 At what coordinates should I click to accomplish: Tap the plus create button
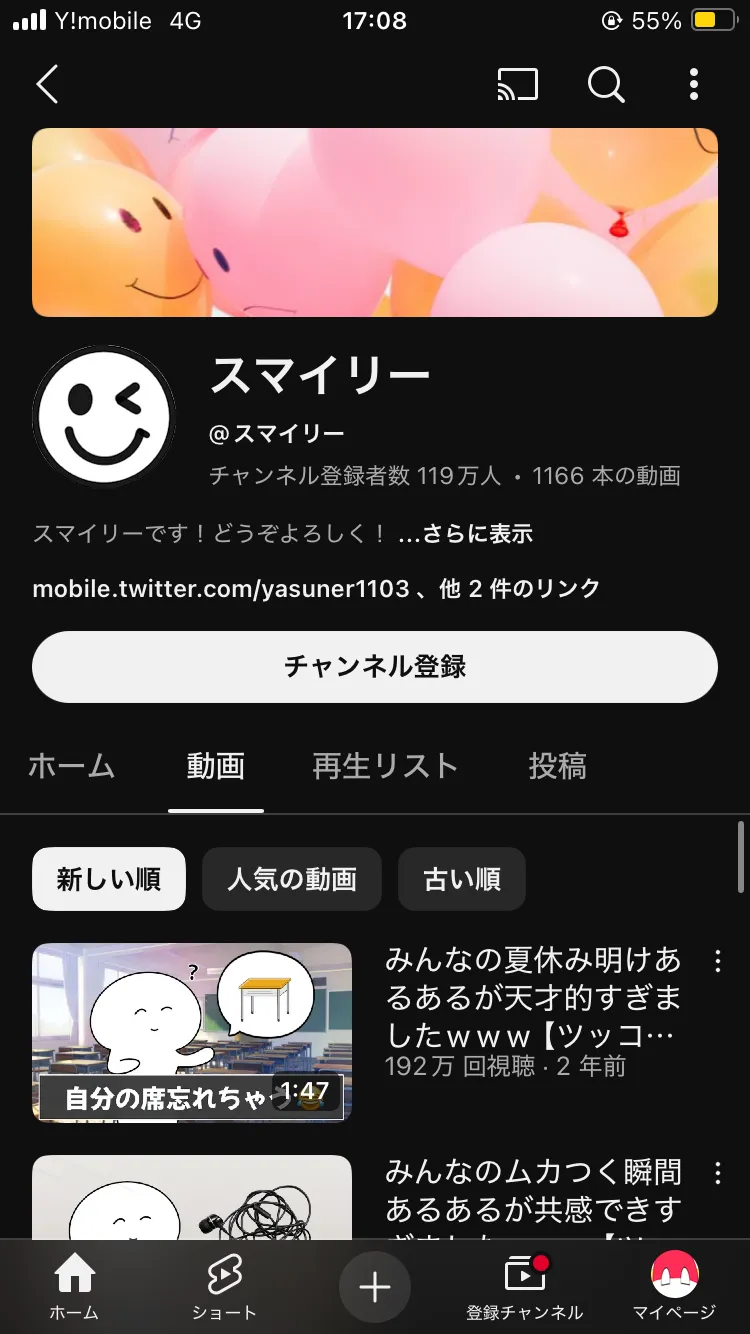point(375,1287)
